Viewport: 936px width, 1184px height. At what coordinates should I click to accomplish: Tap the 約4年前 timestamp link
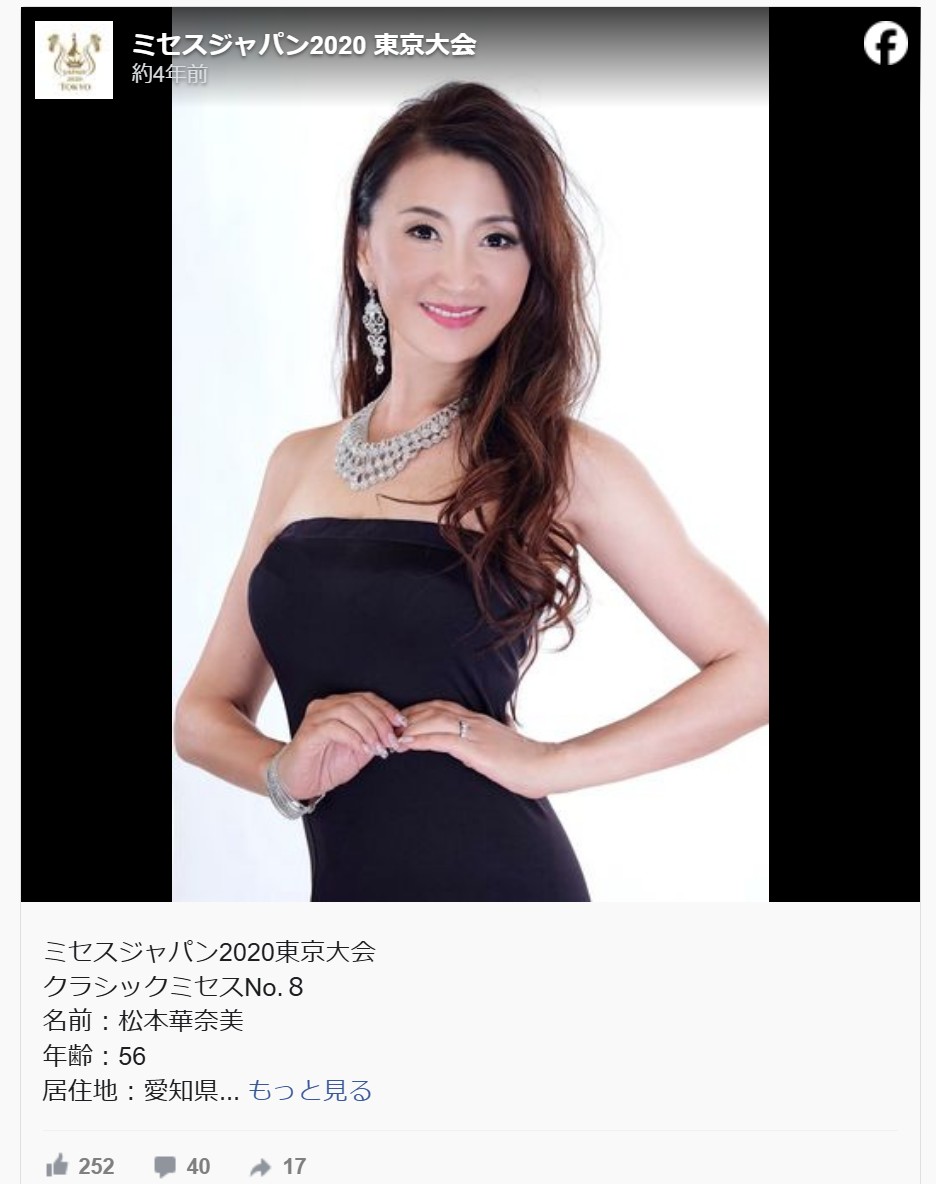click(x=169, y=74)
